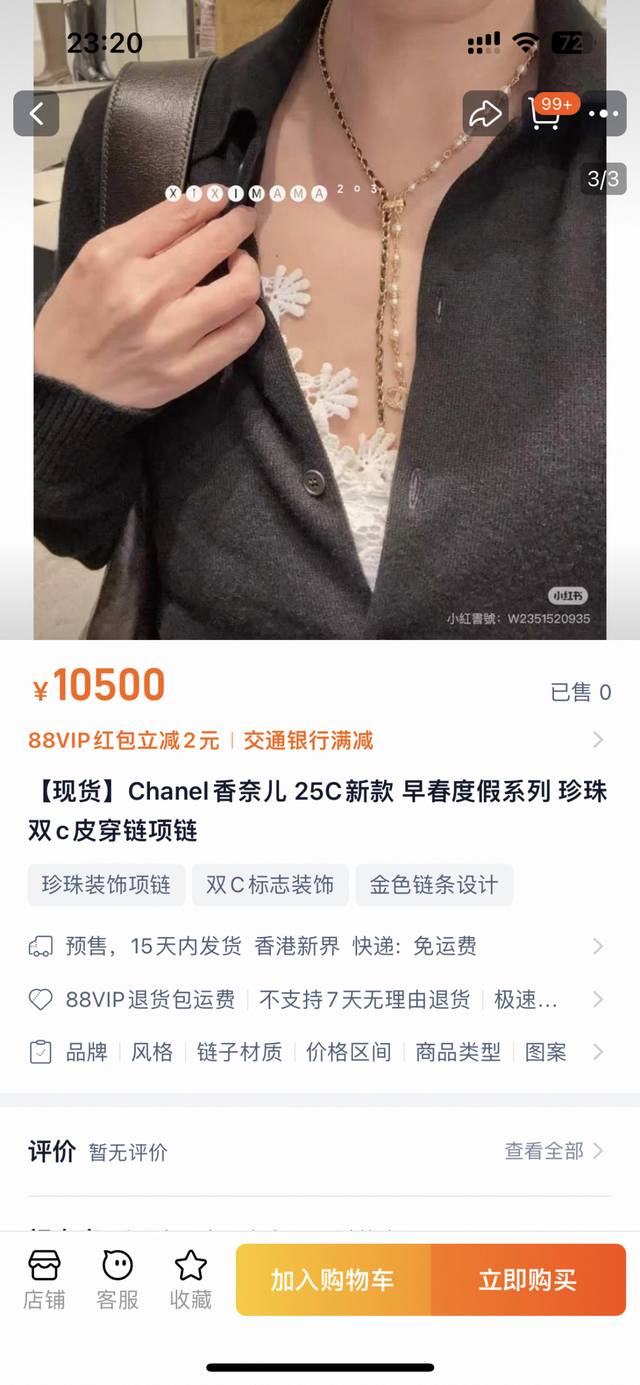
Task: Add the necklace to cart with 加入购物车
Action: (x=333, y=1280)
